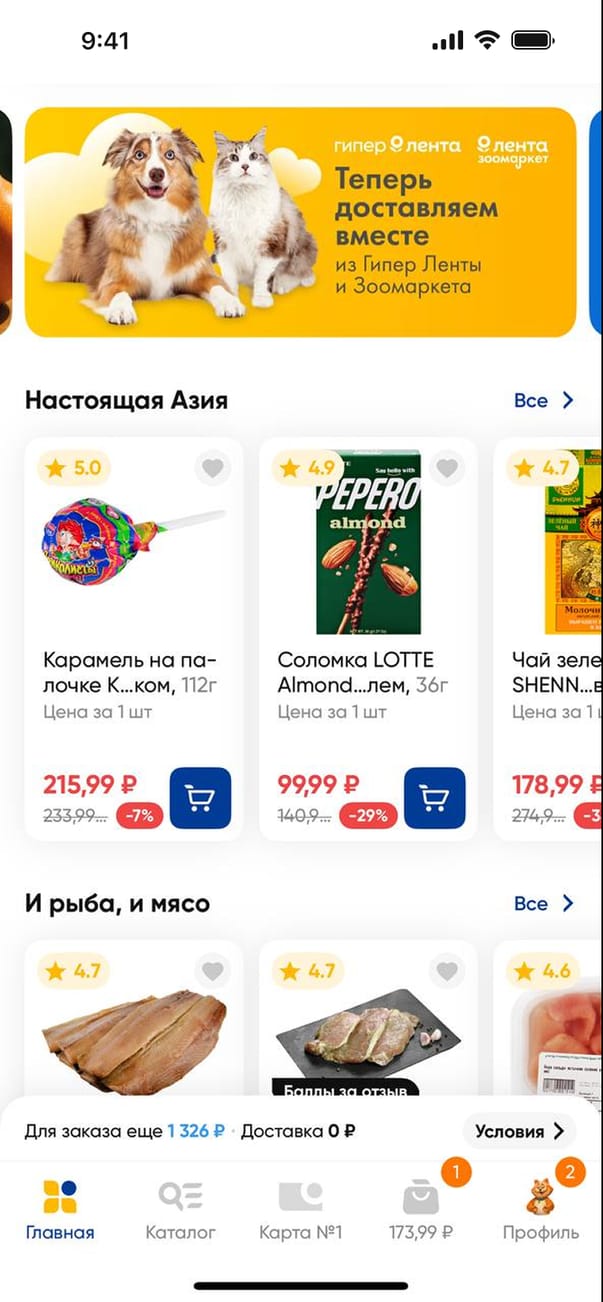Add Карамель на палочке to the cart

pyautogui.click(x=200, y=797)
